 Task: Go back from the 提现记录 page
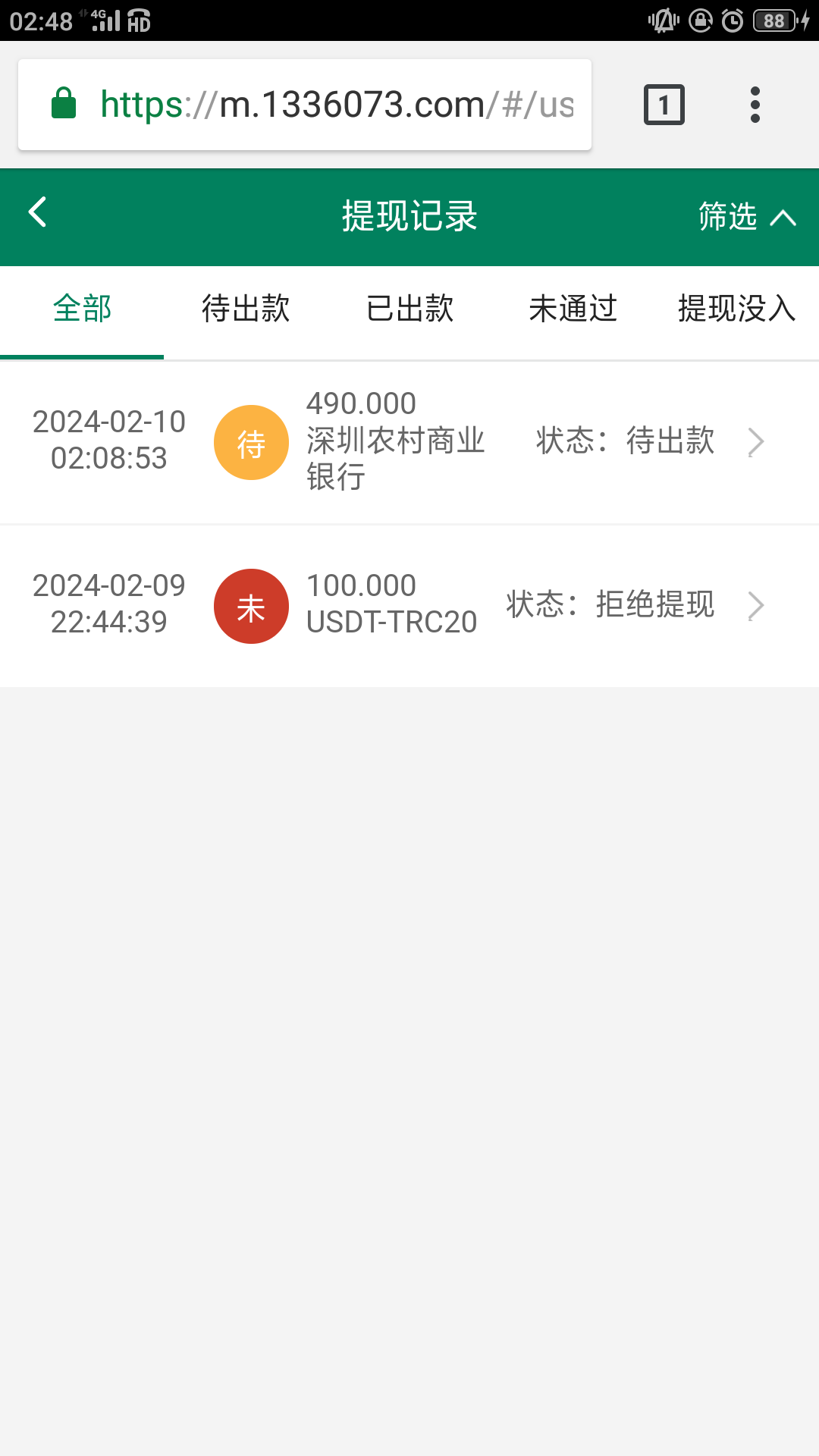click(38, 213)
